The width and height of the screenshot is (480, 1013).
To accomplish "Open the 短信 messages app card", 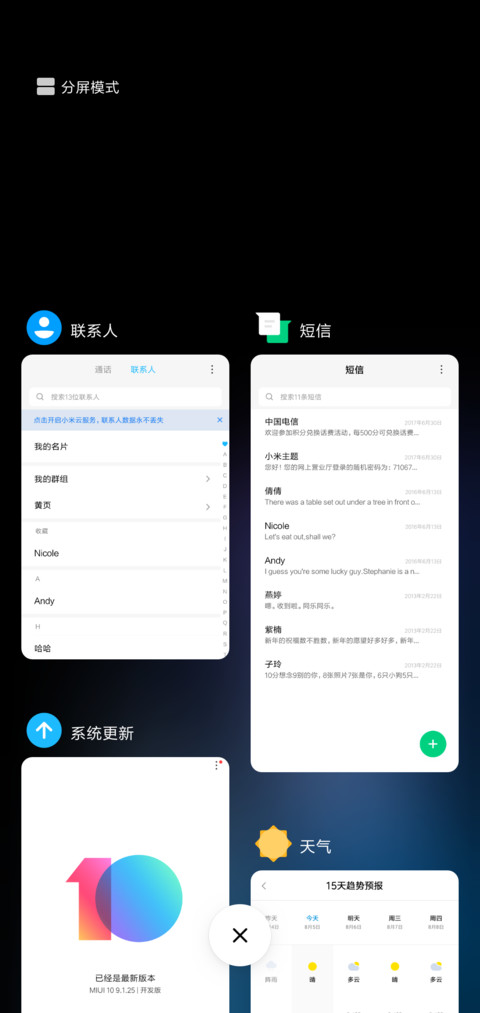I will [x=355, y=563].
